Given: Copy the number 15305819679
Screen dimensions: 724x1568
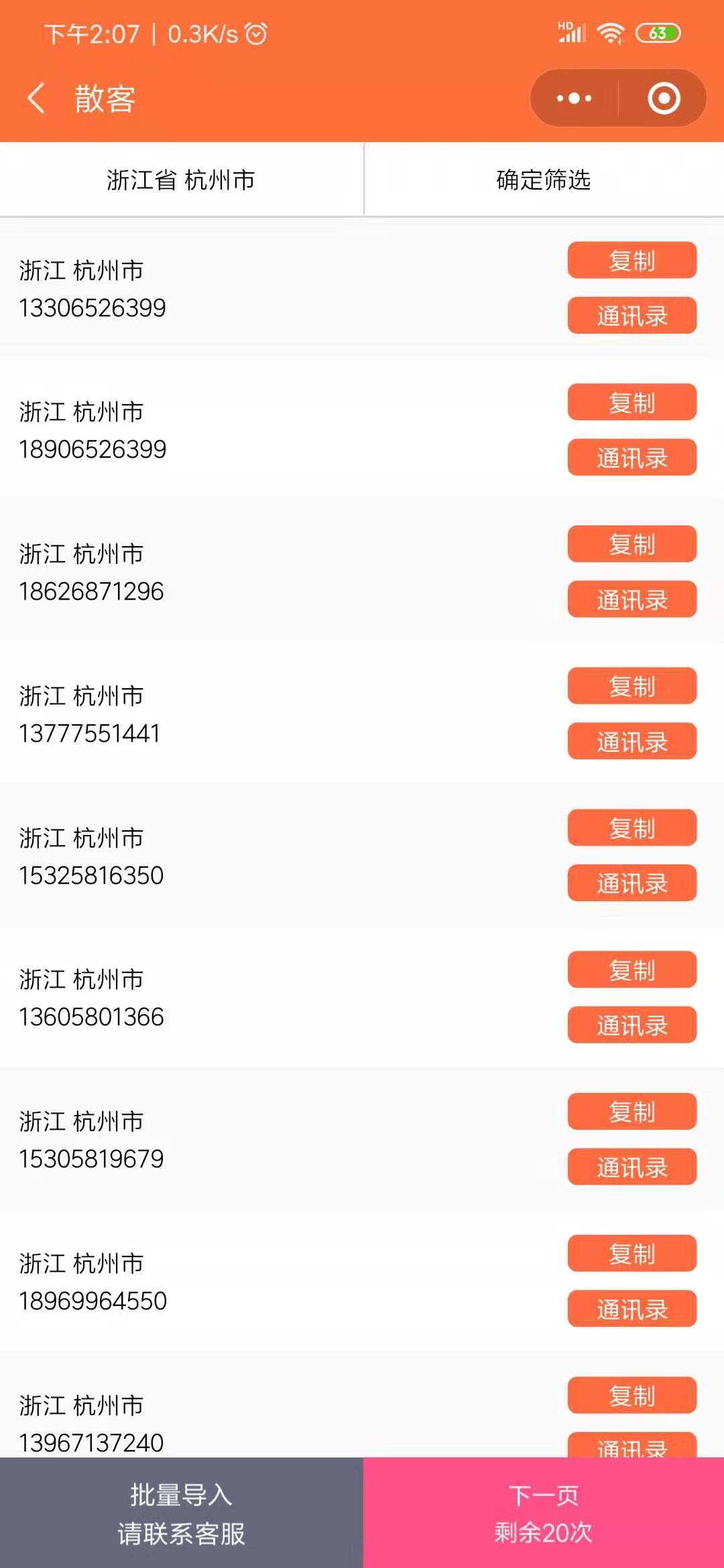Looking at the screenshot, I should (632, 1112).
